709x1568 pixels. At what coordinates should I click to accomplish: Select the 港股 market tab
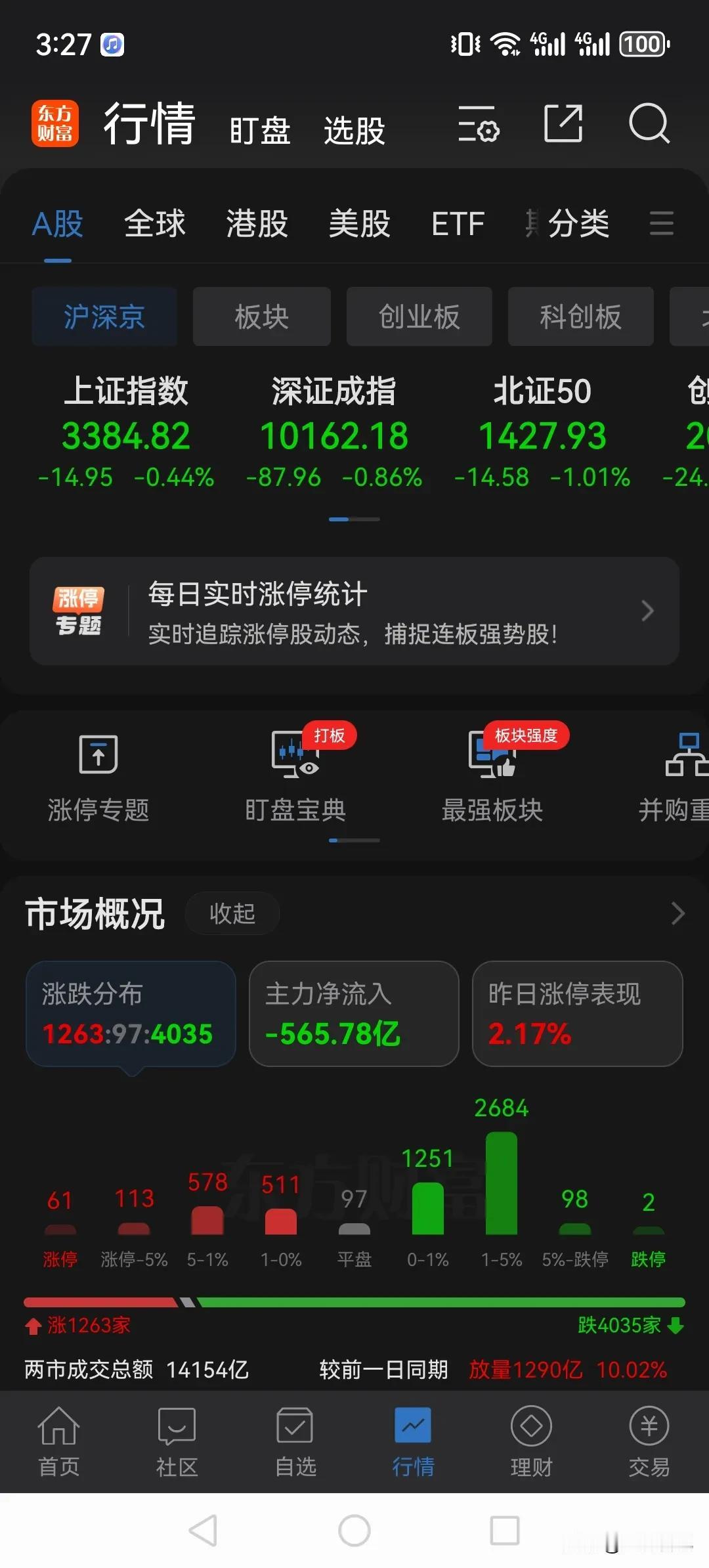257,223
